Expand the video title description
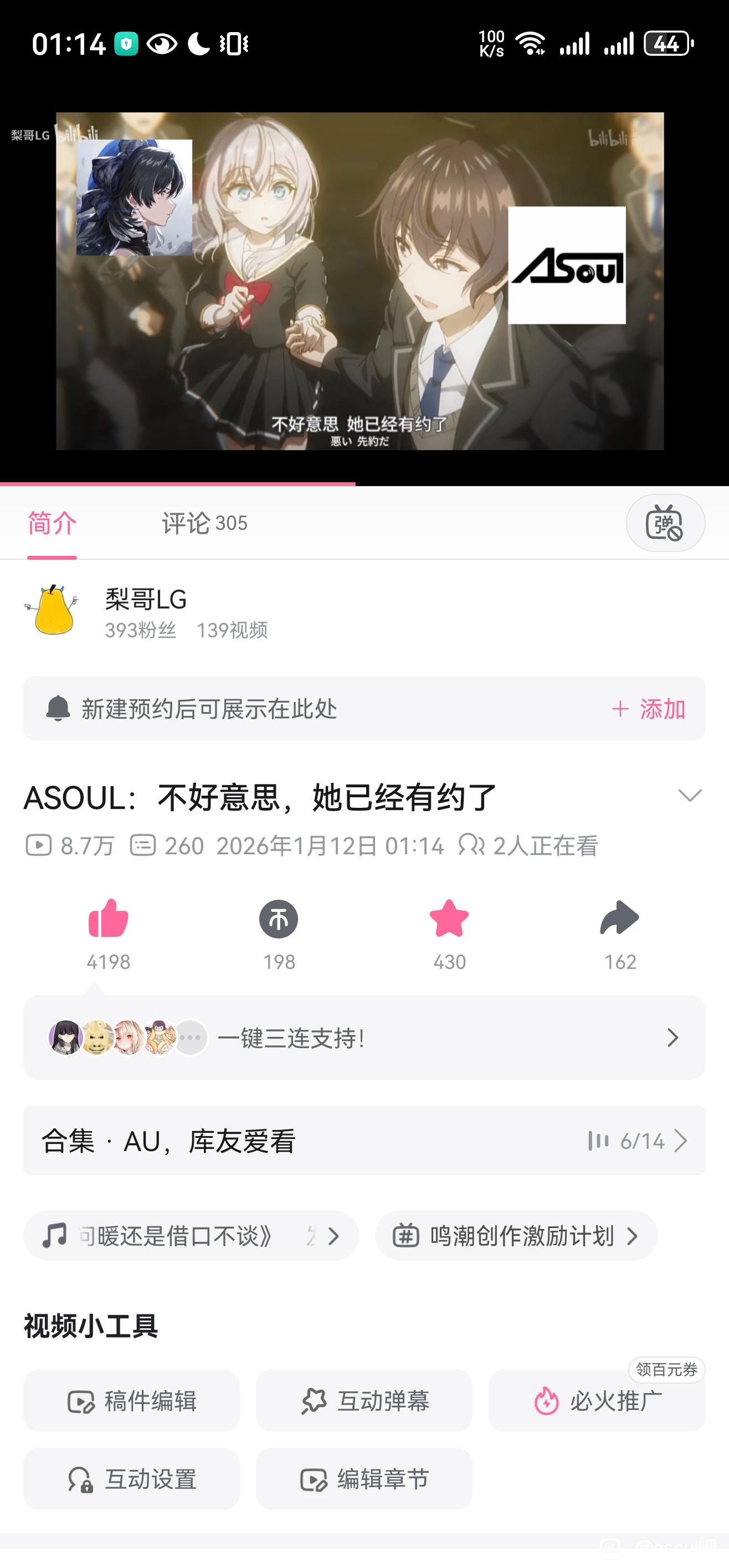729x1568 pixels. (x=690, y=796)
